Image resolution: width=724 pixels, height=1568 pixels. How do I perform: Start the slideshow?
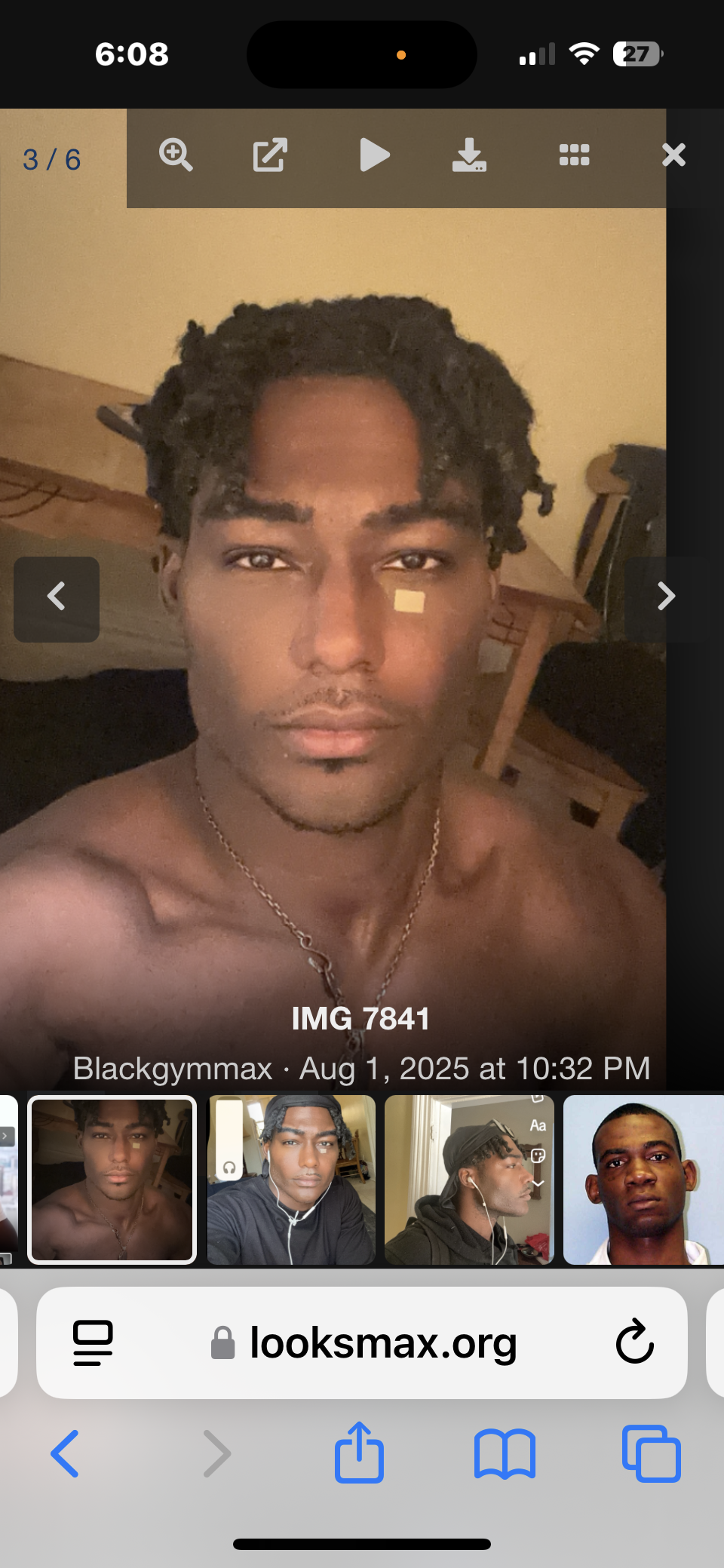[374, 155]
